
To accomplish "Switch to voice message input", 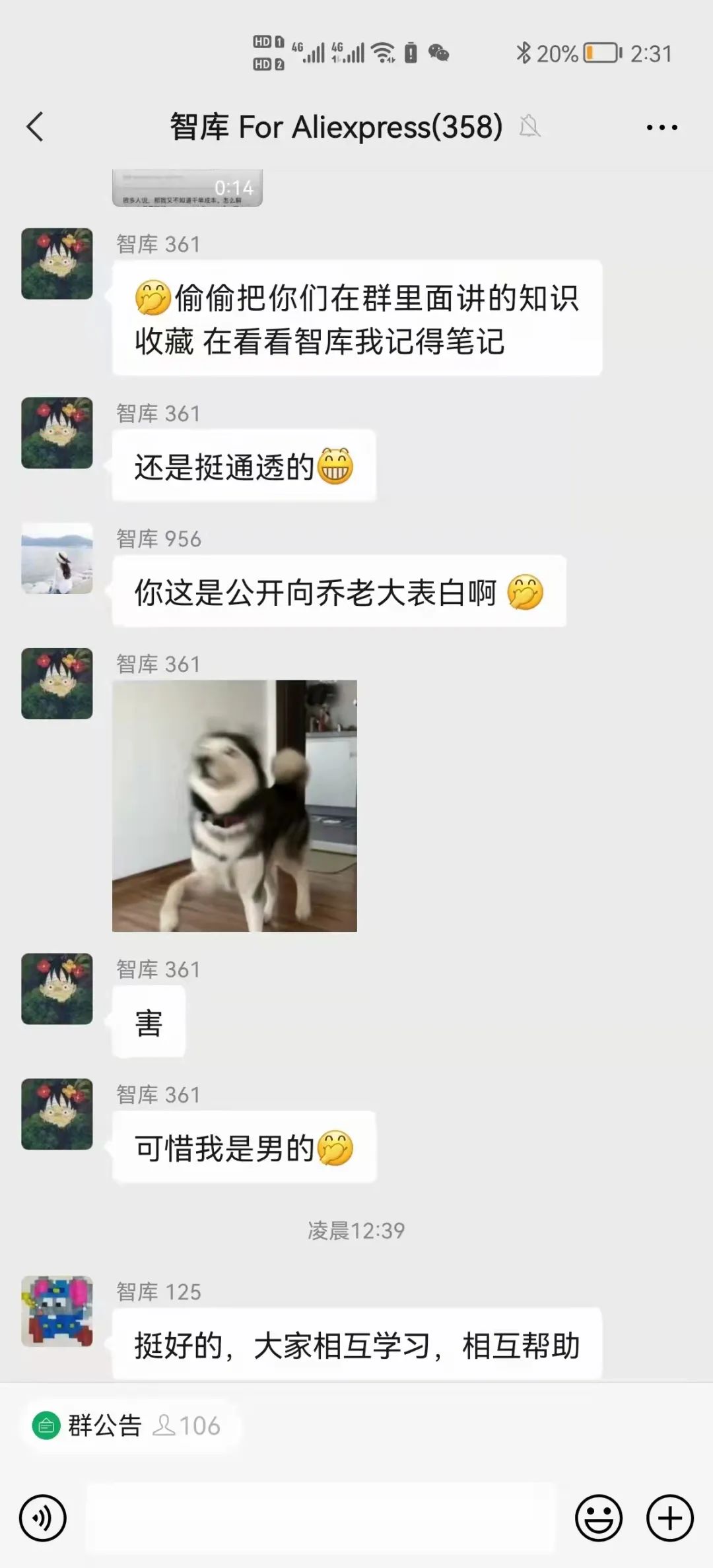I will pyautogui.click(x=43, y=1518).
